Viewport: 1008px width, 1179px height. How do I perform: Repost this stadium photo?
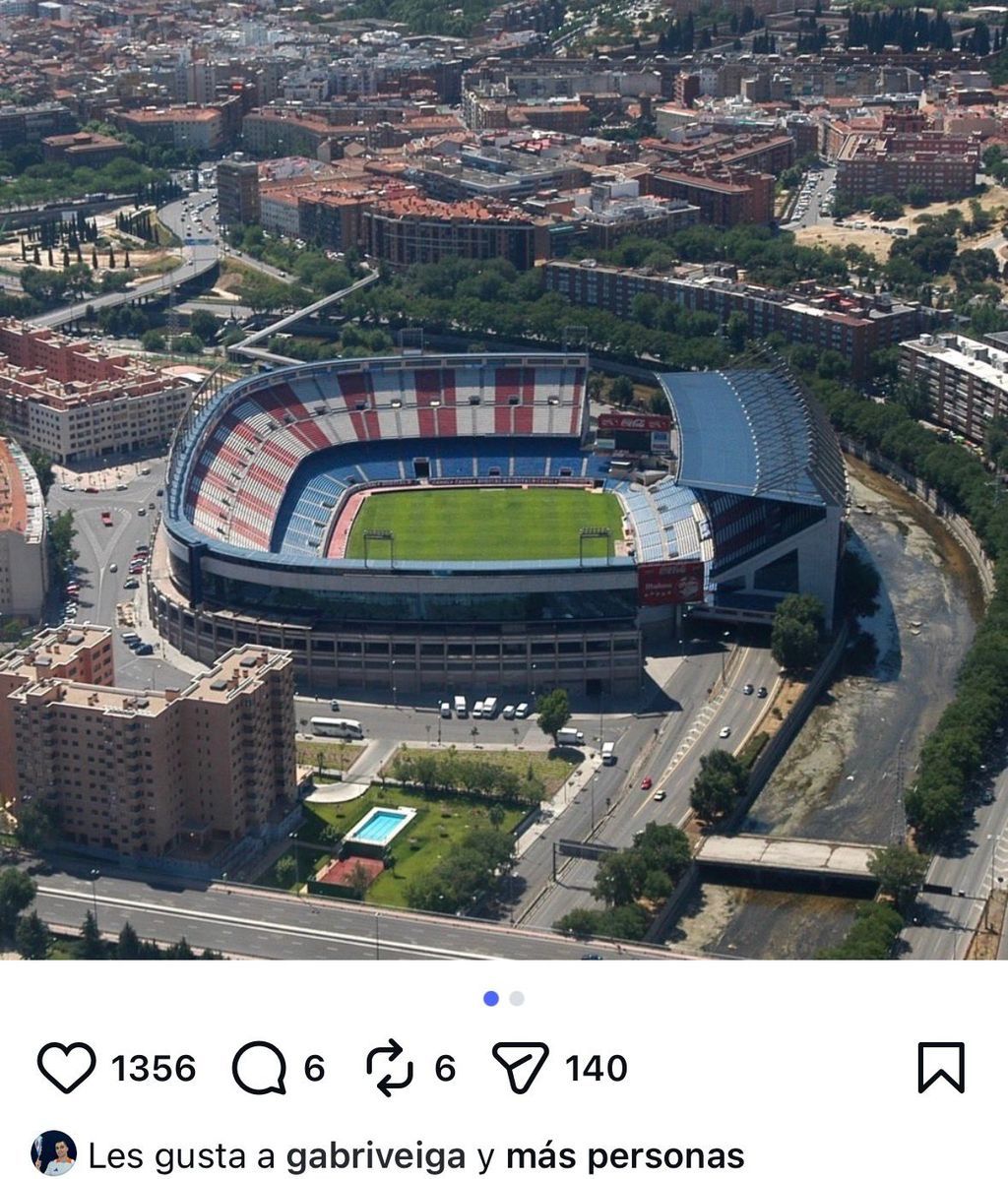390,1068
